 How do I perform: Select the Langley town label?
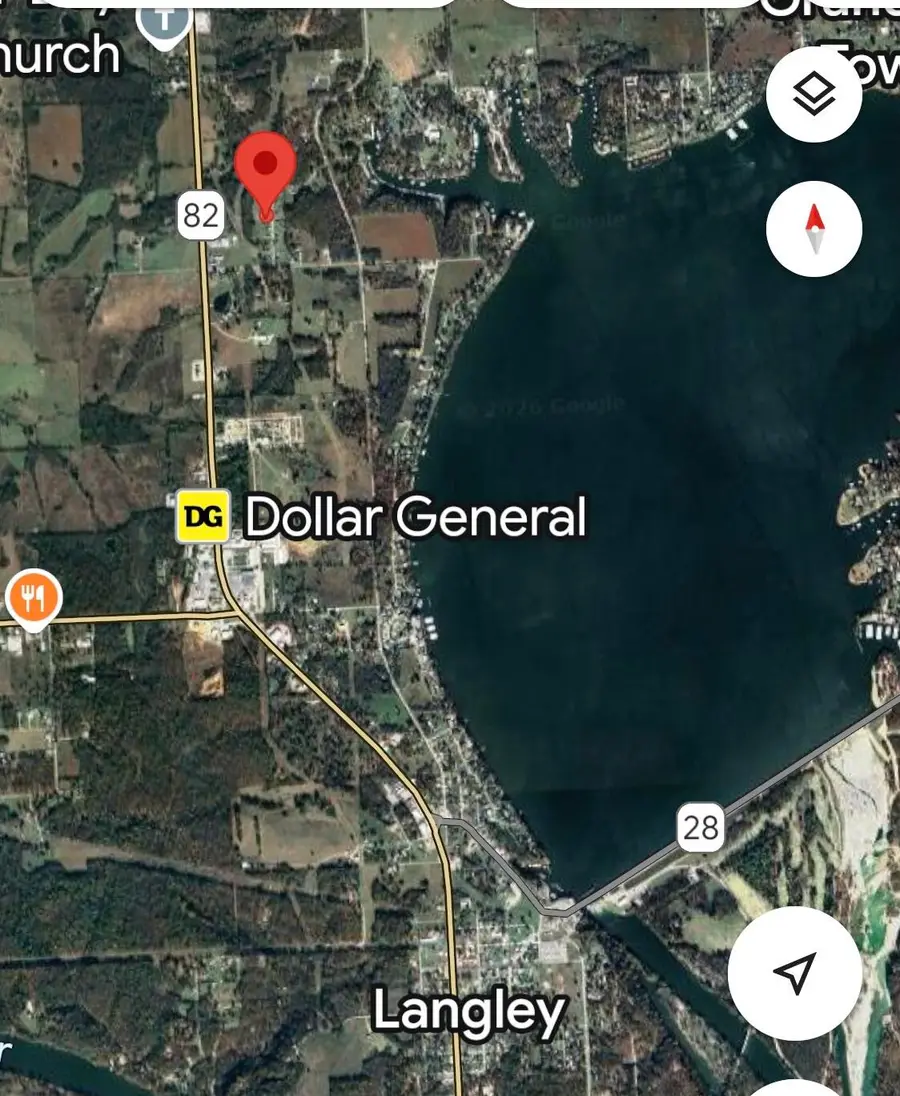tap(470, 1011)
